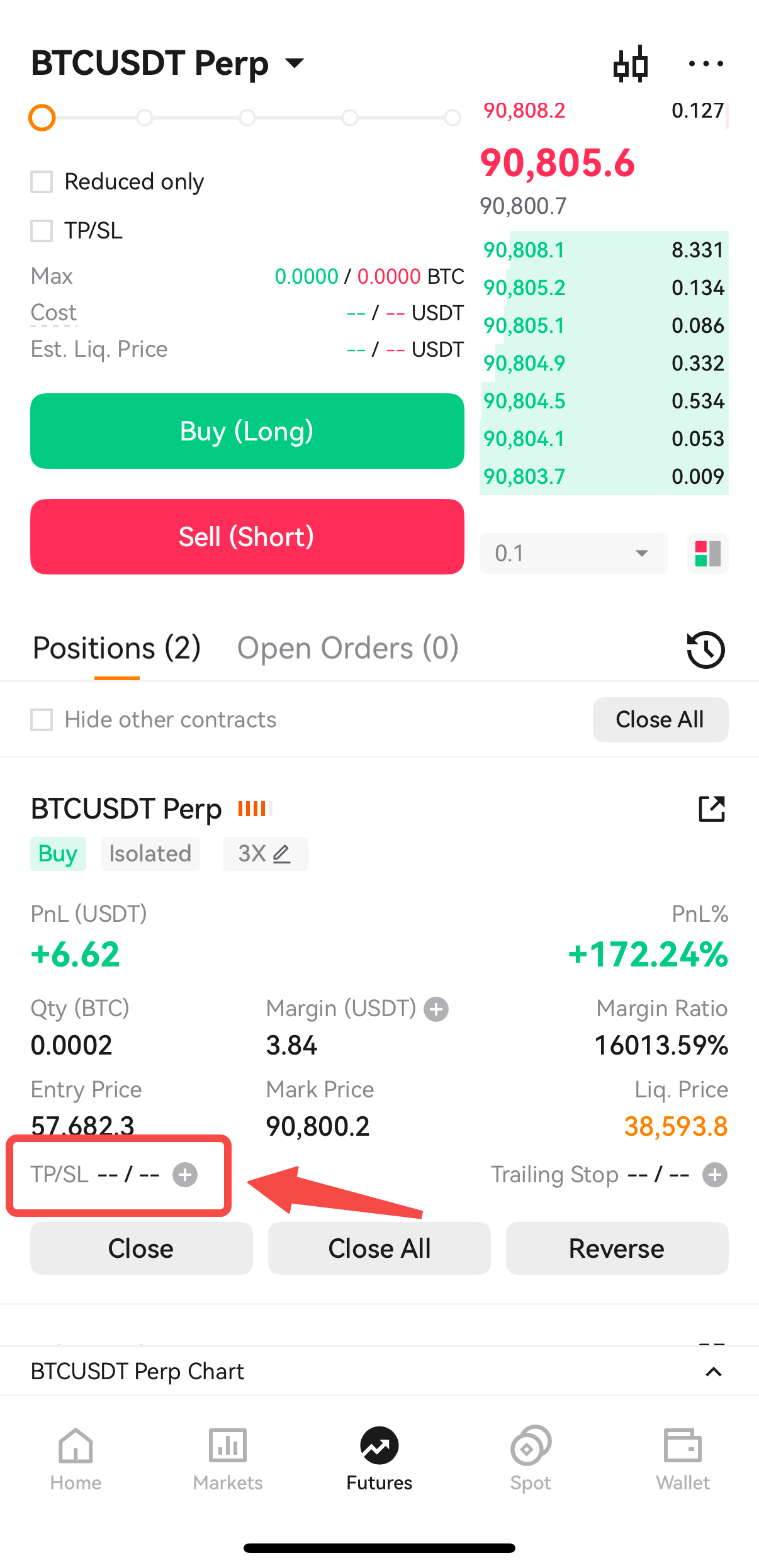759x1568 pixels.
Task: Enable the TP/SL checkbox in order form
Action: coord(42,230)
